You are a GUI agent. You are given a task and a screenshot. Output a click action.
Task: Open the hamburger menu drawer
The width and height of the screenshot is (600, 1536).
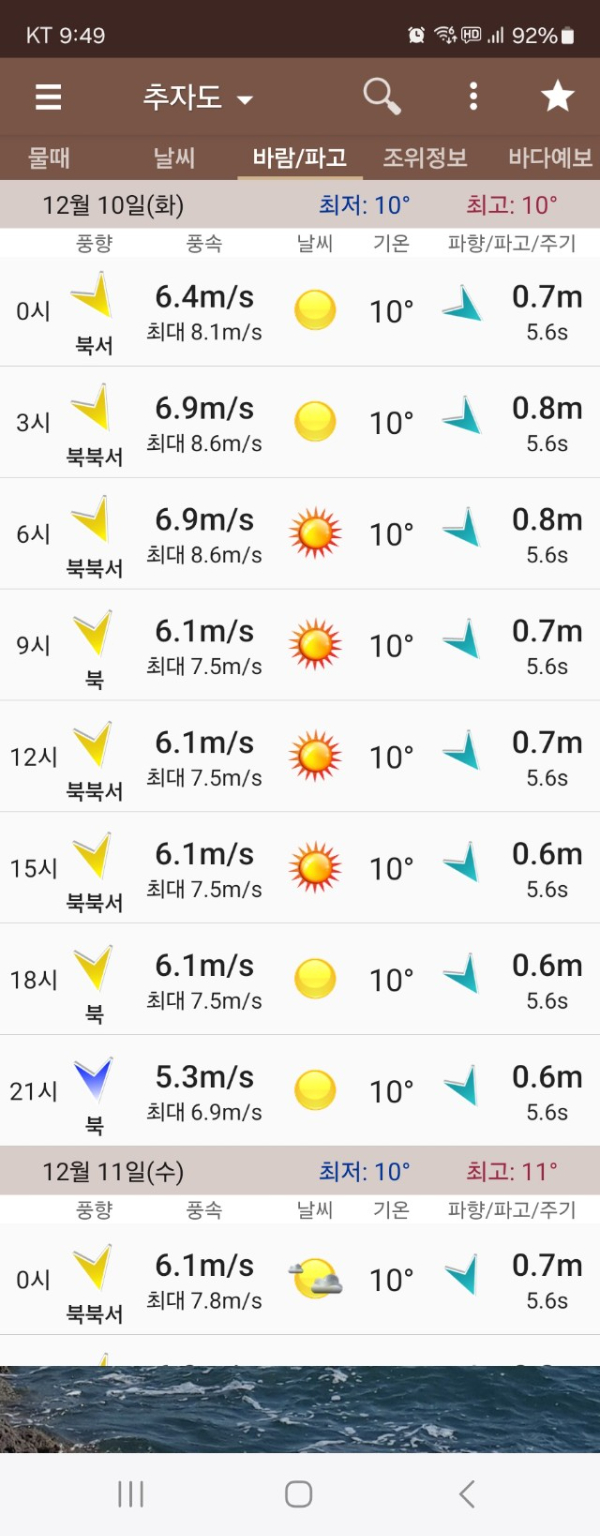pyautogui.click(x=48, y=97)
